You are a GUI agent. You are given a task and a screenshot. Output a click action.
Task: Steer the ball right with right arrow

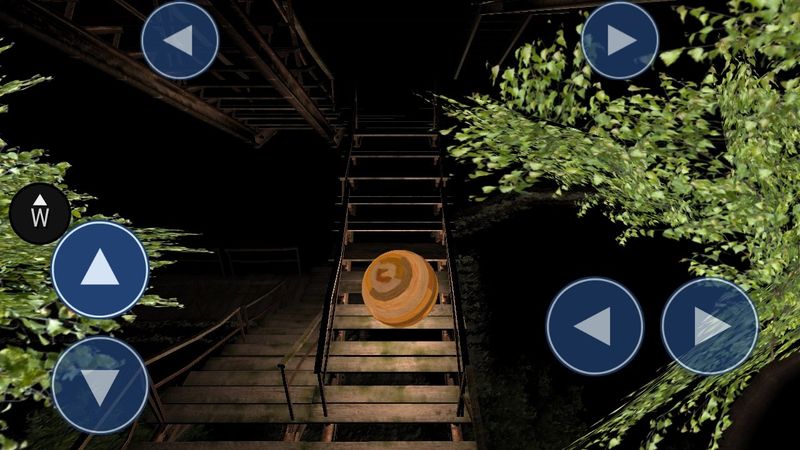click(x=710, y=326)
